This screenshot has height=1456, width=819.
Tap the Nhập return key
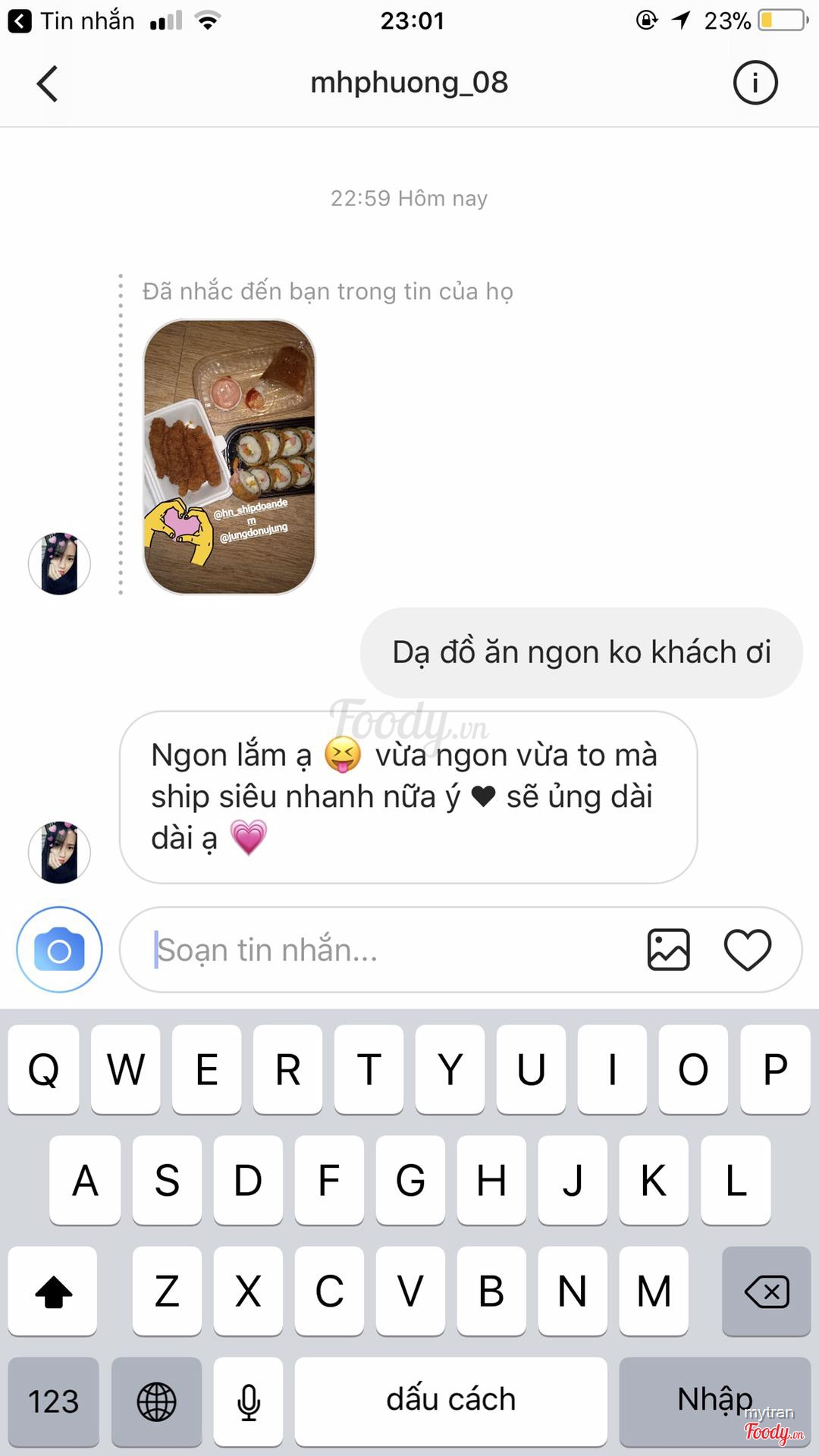[714, 1400]
